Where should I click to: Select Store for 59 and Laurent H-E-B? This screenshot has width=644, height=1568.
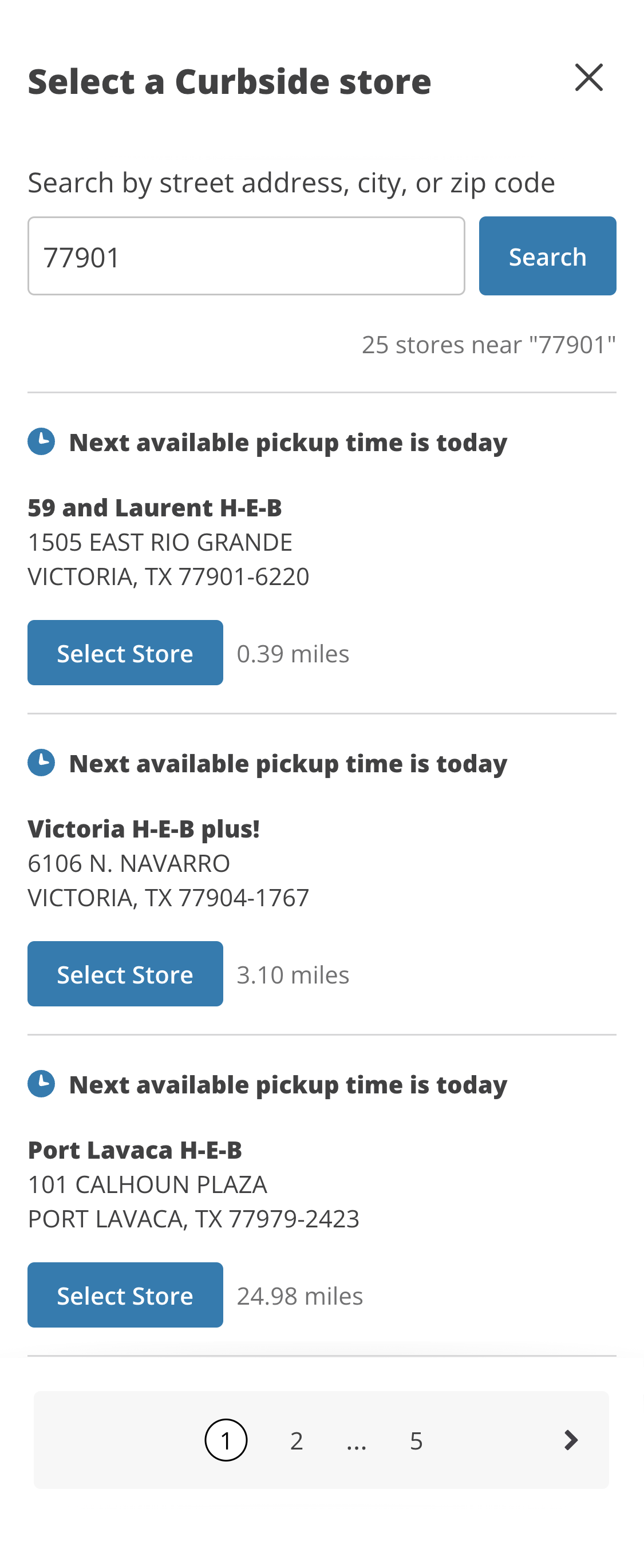[125, 653]
